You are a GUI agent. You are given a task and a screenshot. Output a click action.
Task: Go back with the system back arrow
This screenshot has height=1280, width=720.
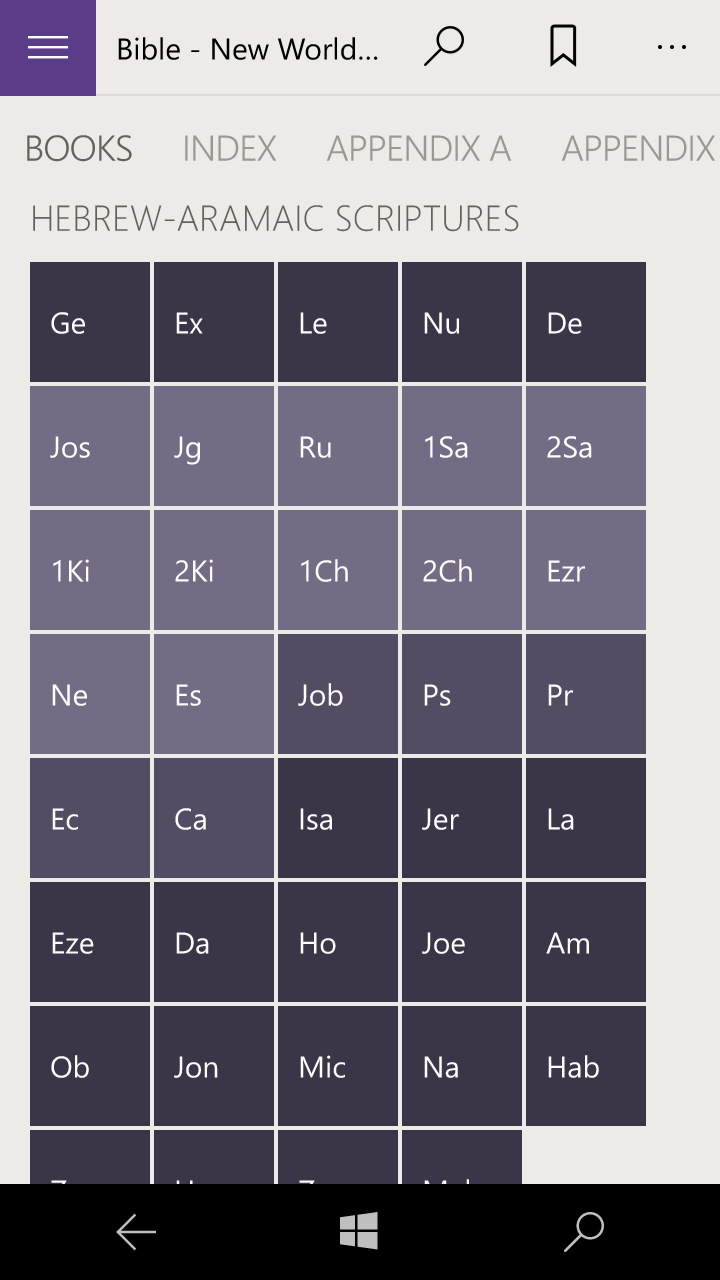(136, 1232)
